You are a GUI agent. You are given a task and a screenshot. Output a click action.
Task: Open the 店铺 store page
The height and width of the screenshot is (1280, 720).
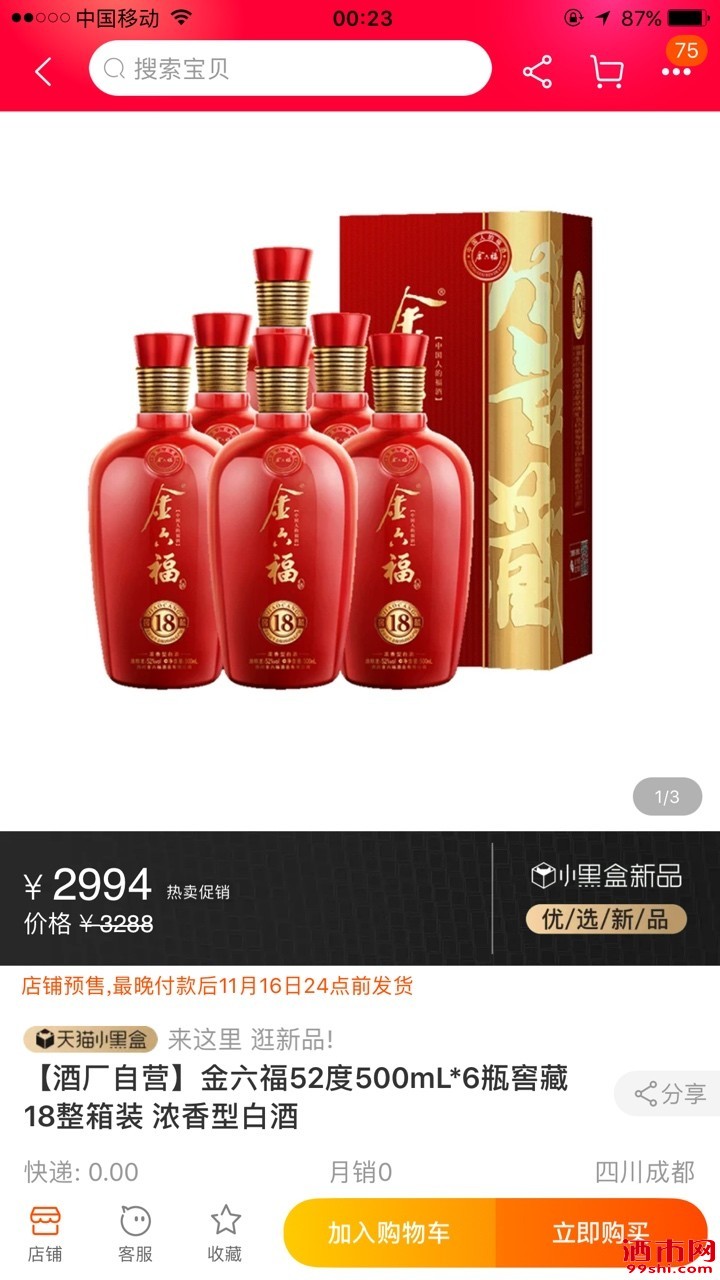pos(45,1232)
